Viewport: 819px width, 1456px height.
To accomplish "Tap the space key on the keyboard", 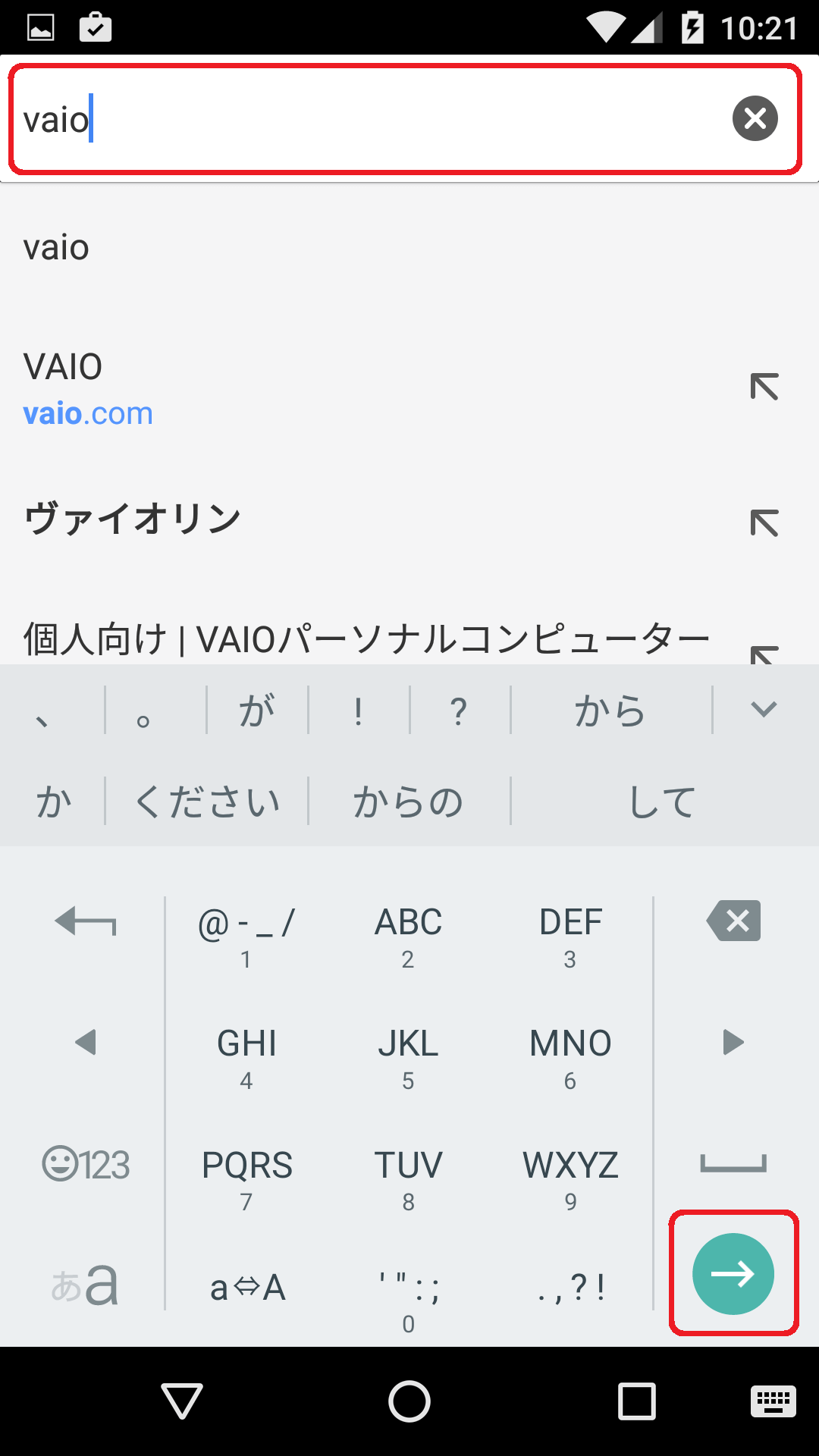I will [733, 1163].
